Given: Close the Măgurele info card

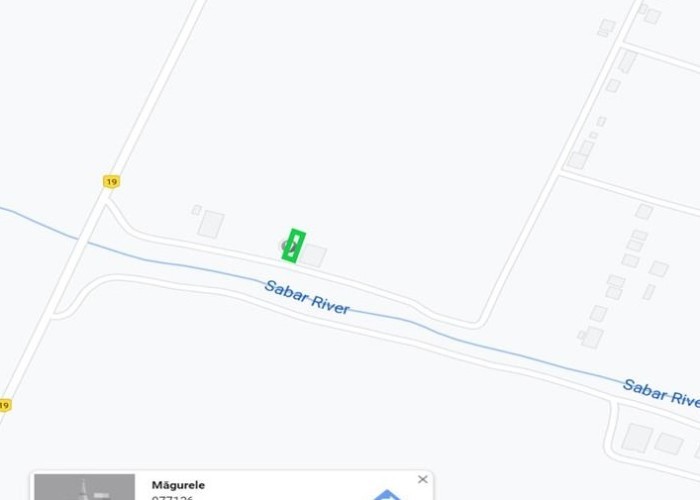Looking at the screenshot, I should 422,480.
